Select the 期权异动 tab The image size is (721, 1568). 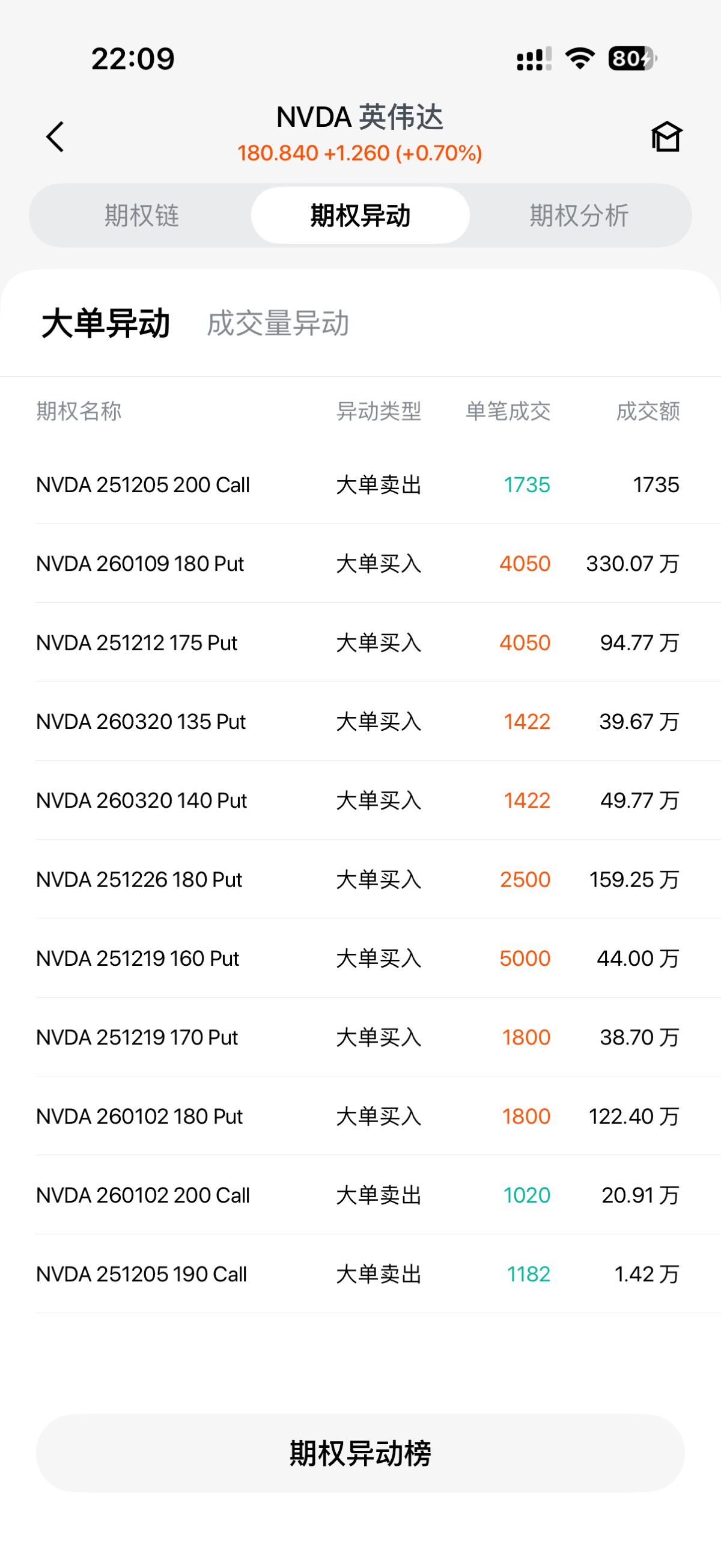(x=360, y=216)
